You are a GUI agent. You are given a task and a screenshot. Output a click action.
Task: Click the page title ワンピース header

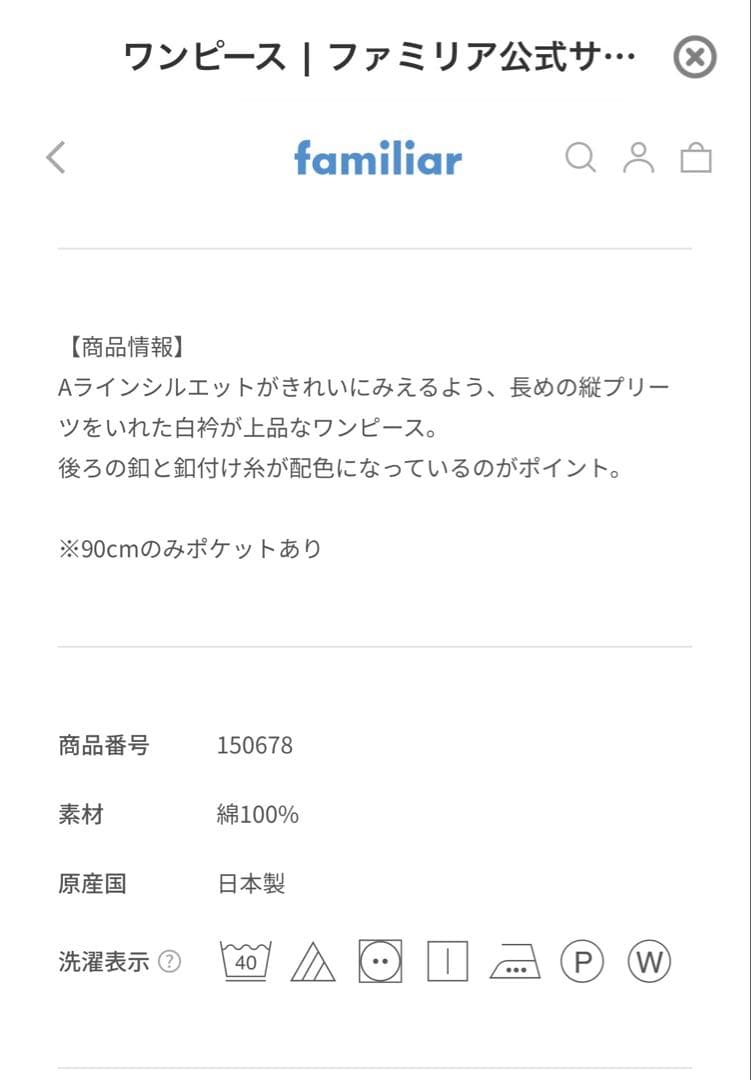380,57
